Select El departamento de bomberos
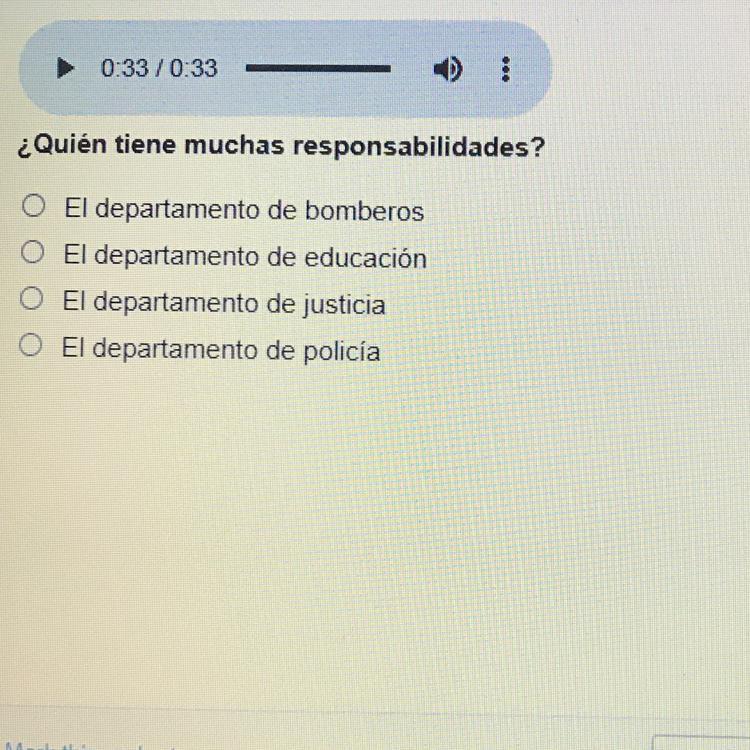The width and height of the screenshot is (750, 750). (x=33, y=206)
